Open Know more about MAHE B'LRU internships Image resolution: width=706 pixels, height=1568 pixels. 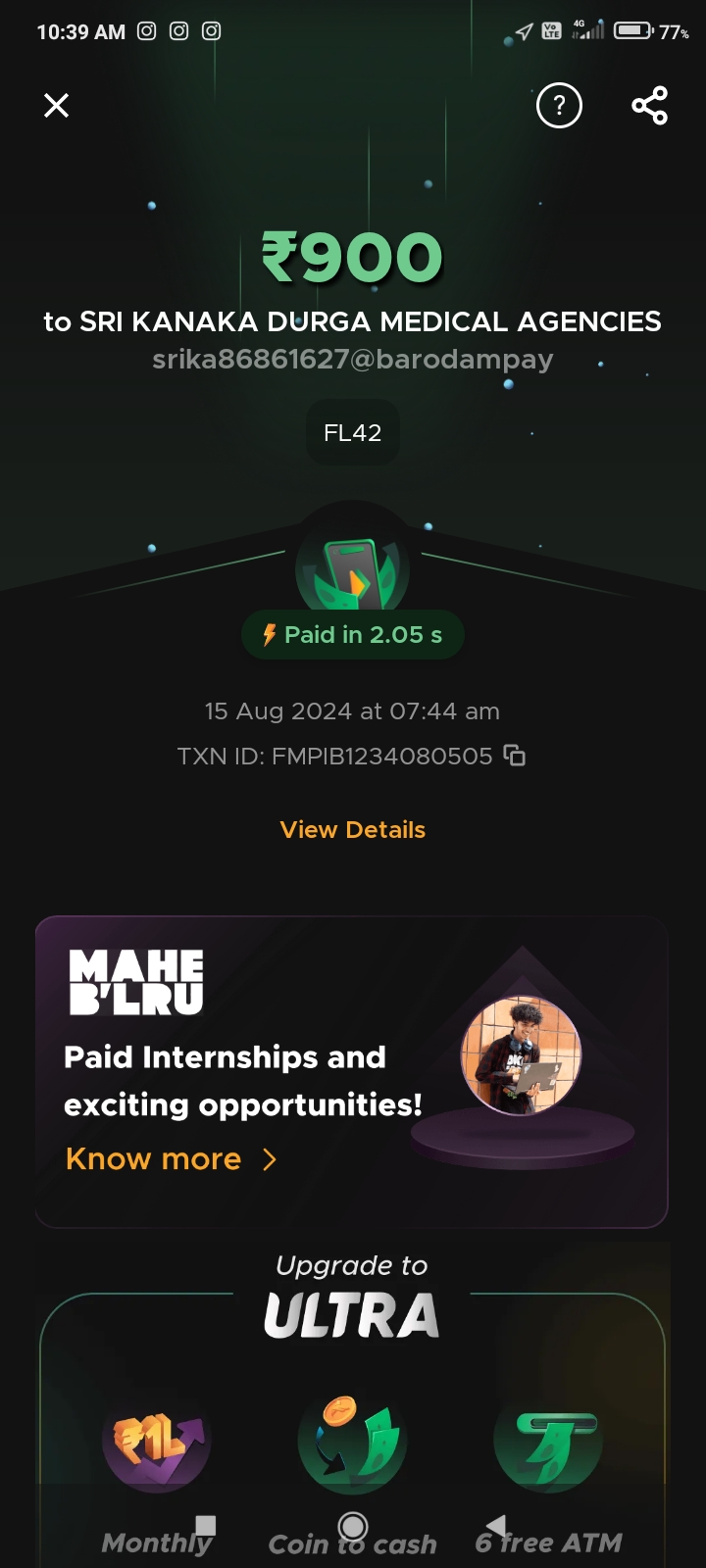click(x=172, y=1159)
